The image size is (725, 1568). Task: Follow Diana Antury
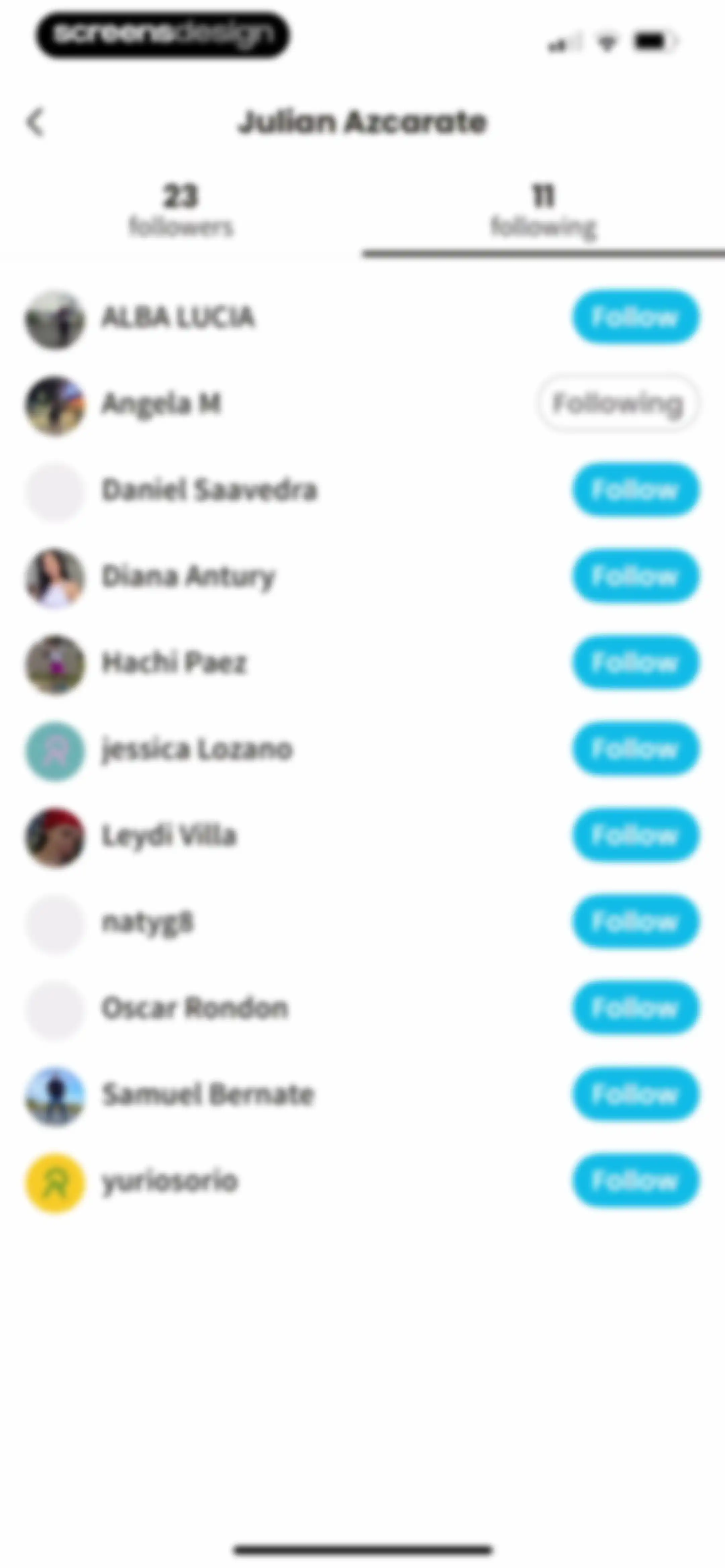[x=635, y=576]
